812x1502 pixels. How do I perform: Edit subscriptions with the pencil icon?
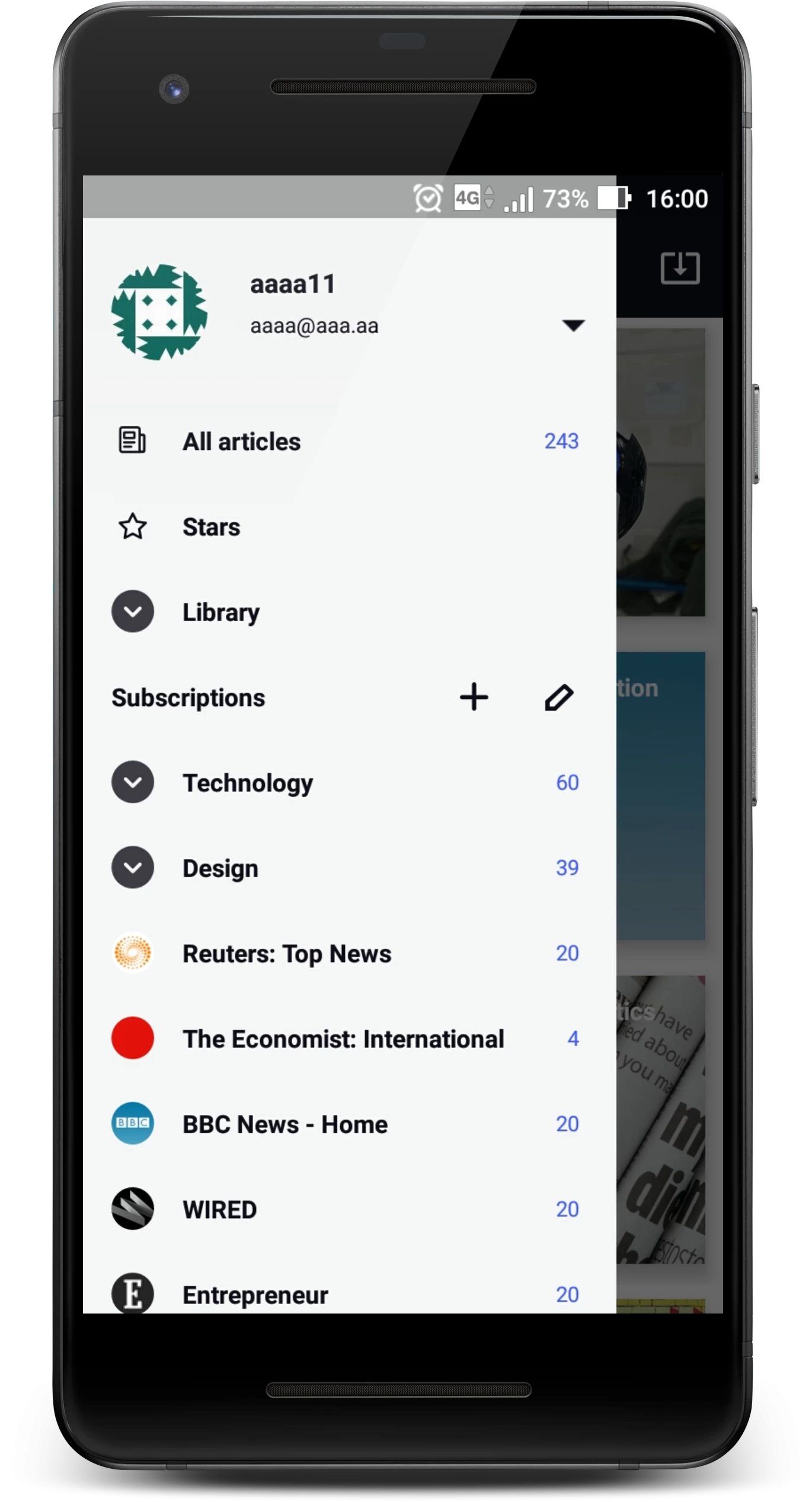559,697
